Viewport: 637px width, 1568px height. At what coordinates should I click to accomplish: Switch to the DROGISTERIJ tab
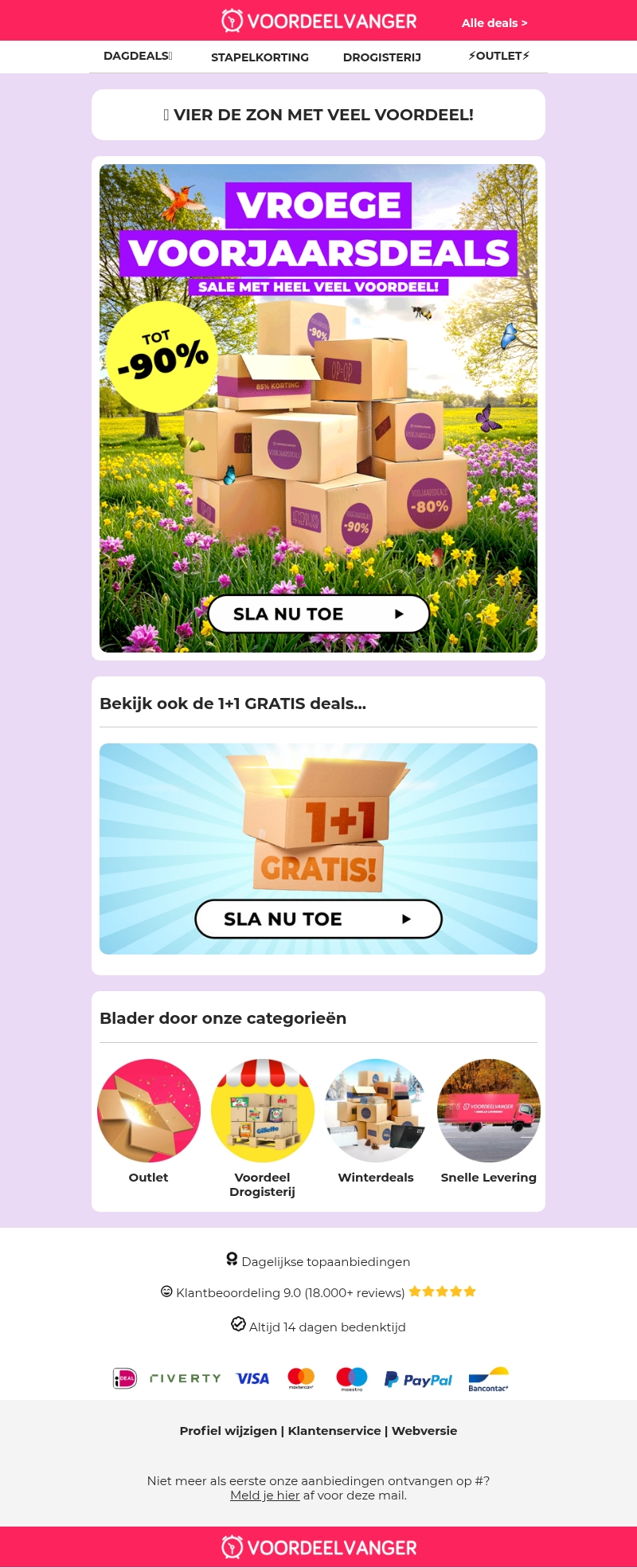(382, 57)
